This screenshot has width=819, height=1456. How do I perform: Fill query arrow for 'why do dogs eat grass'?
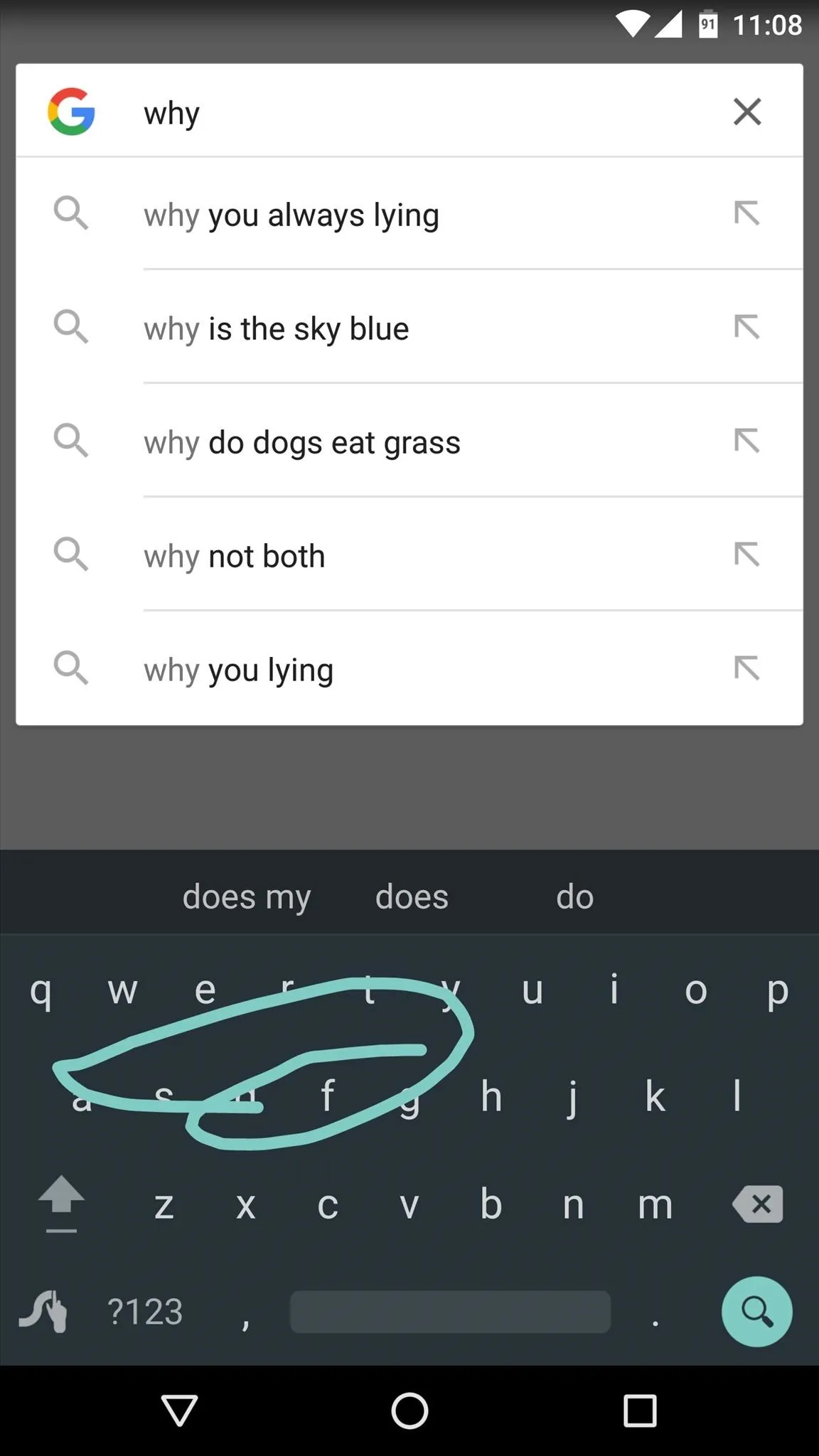point(746,440)
